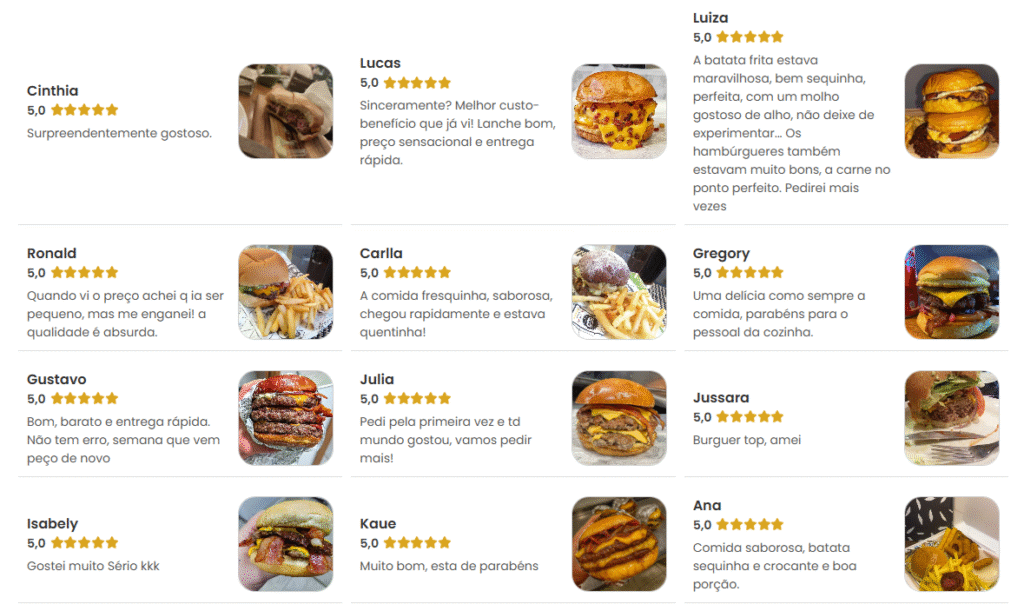Enlarge Ana's fries photo
This screenshot has height=611, width=1024.
951,544
